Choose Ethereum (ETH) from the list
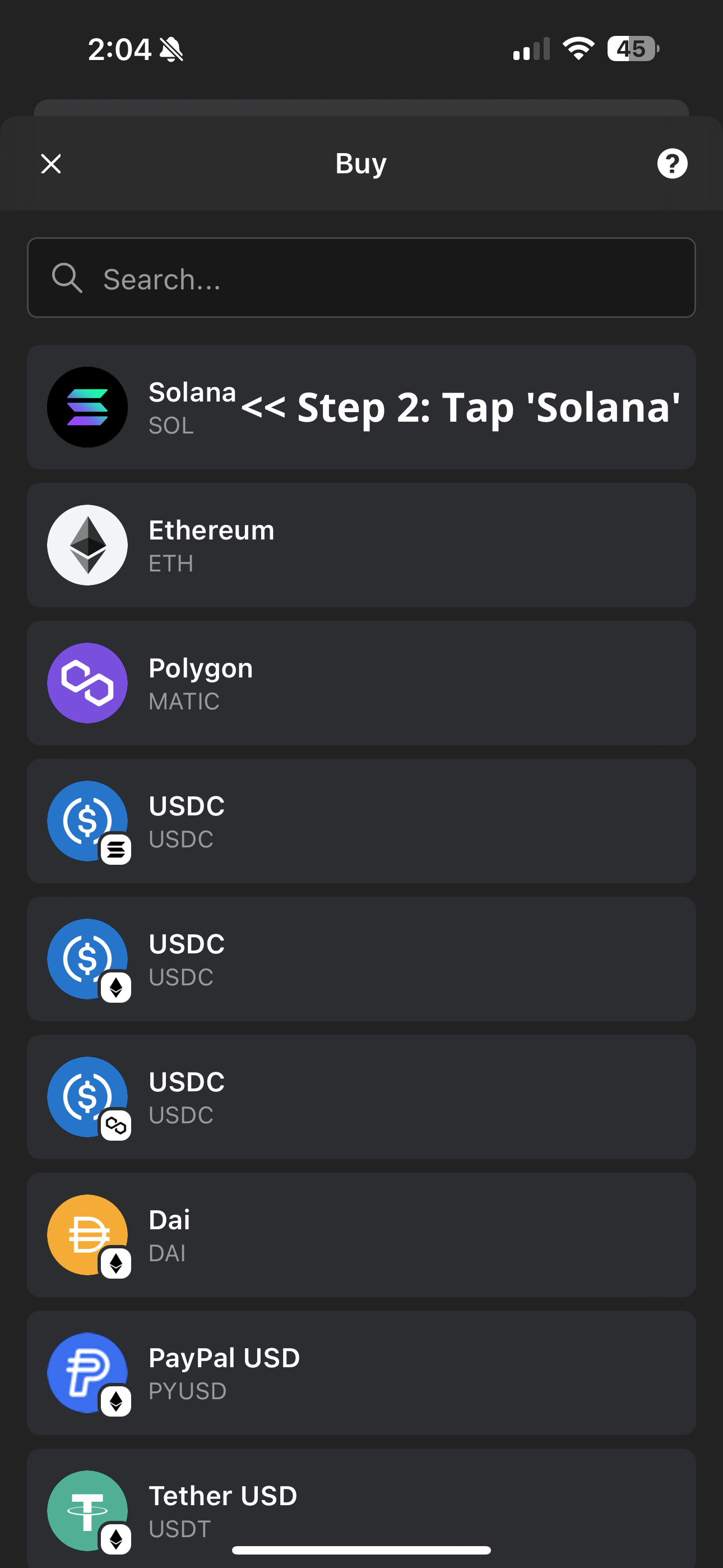 coord(361,545)
